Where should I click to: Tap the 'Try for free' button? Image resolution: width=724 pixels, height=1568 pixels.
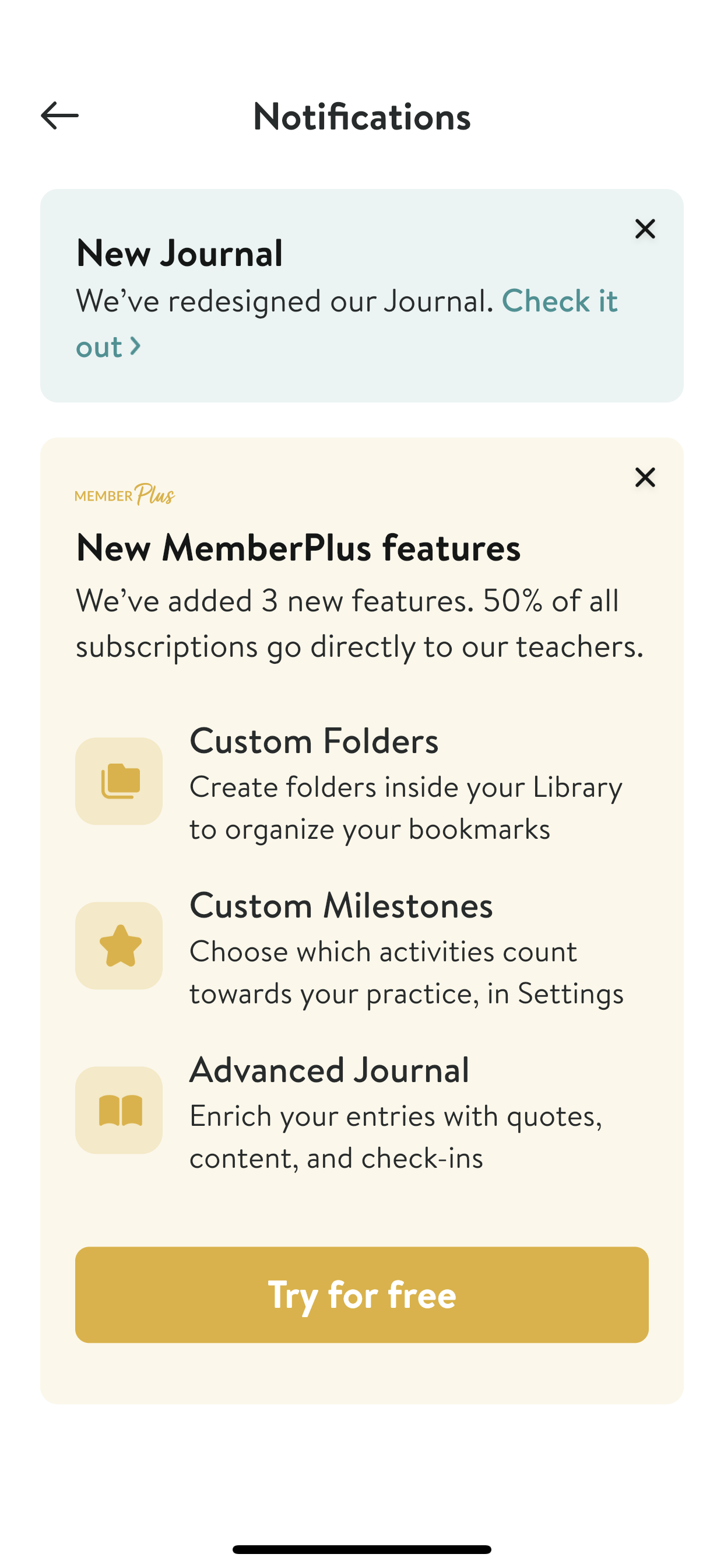click(x=362, y=1294)
